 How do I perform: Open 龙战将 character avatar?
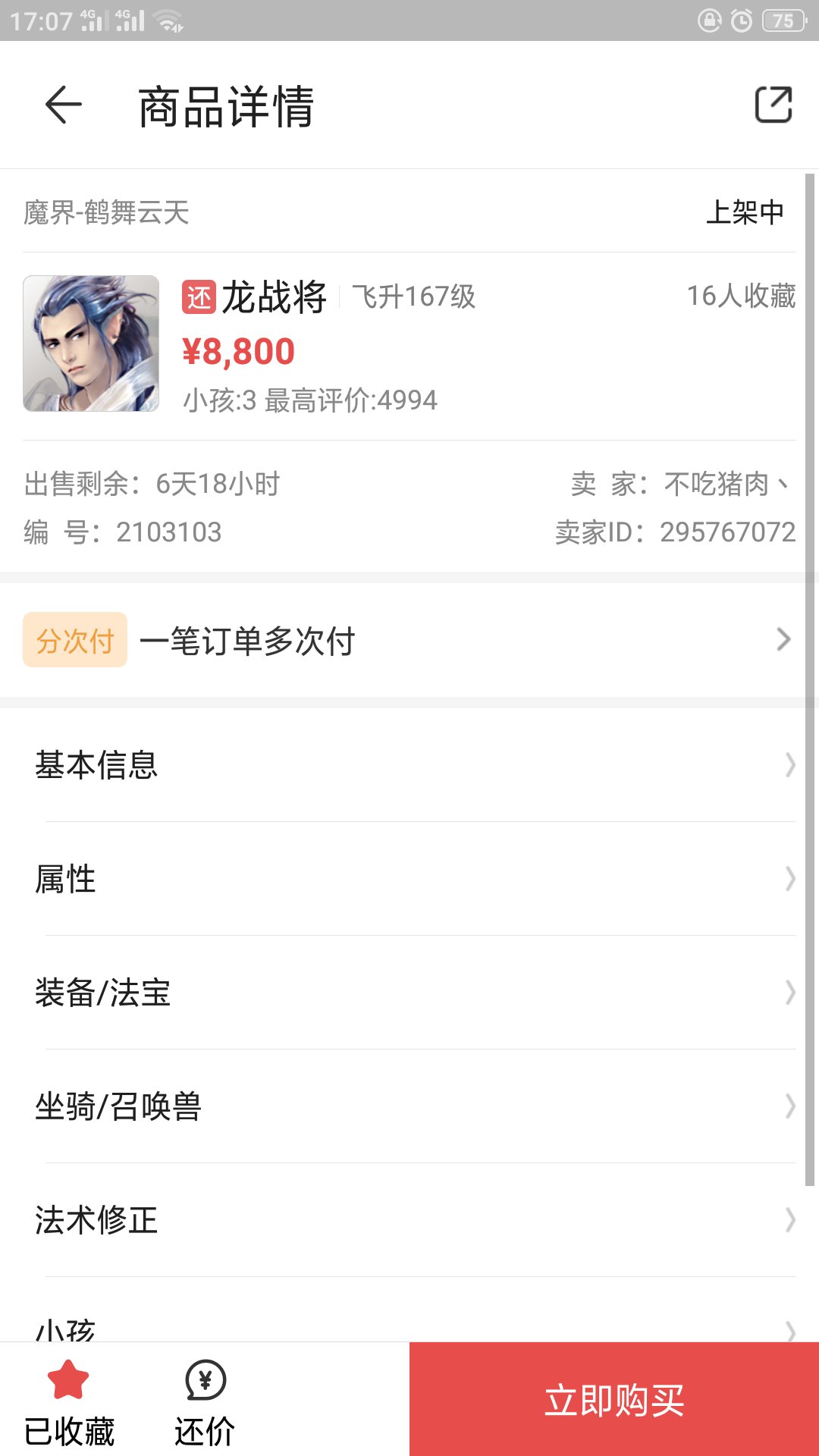coord(91,344)
